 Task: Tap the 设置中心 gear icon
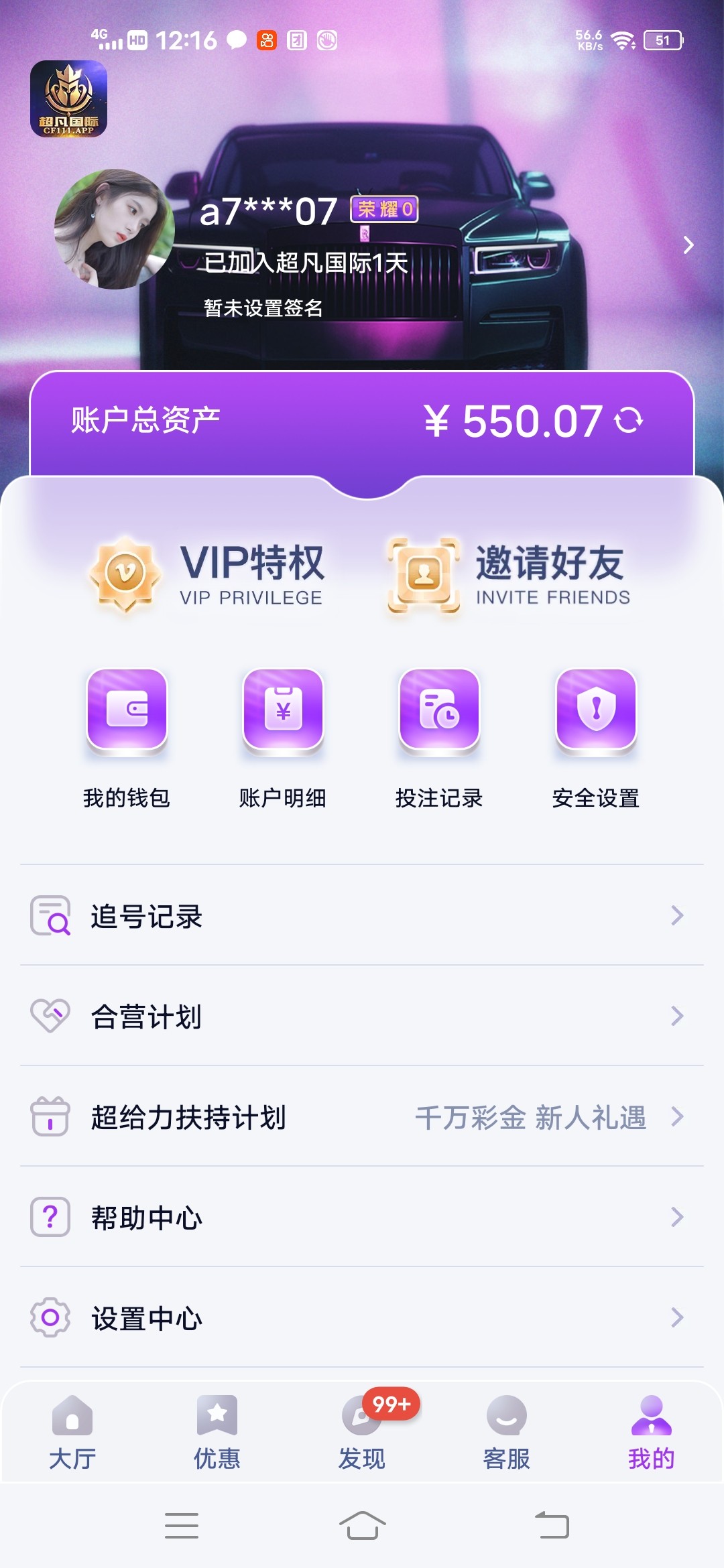[50, 1318]
